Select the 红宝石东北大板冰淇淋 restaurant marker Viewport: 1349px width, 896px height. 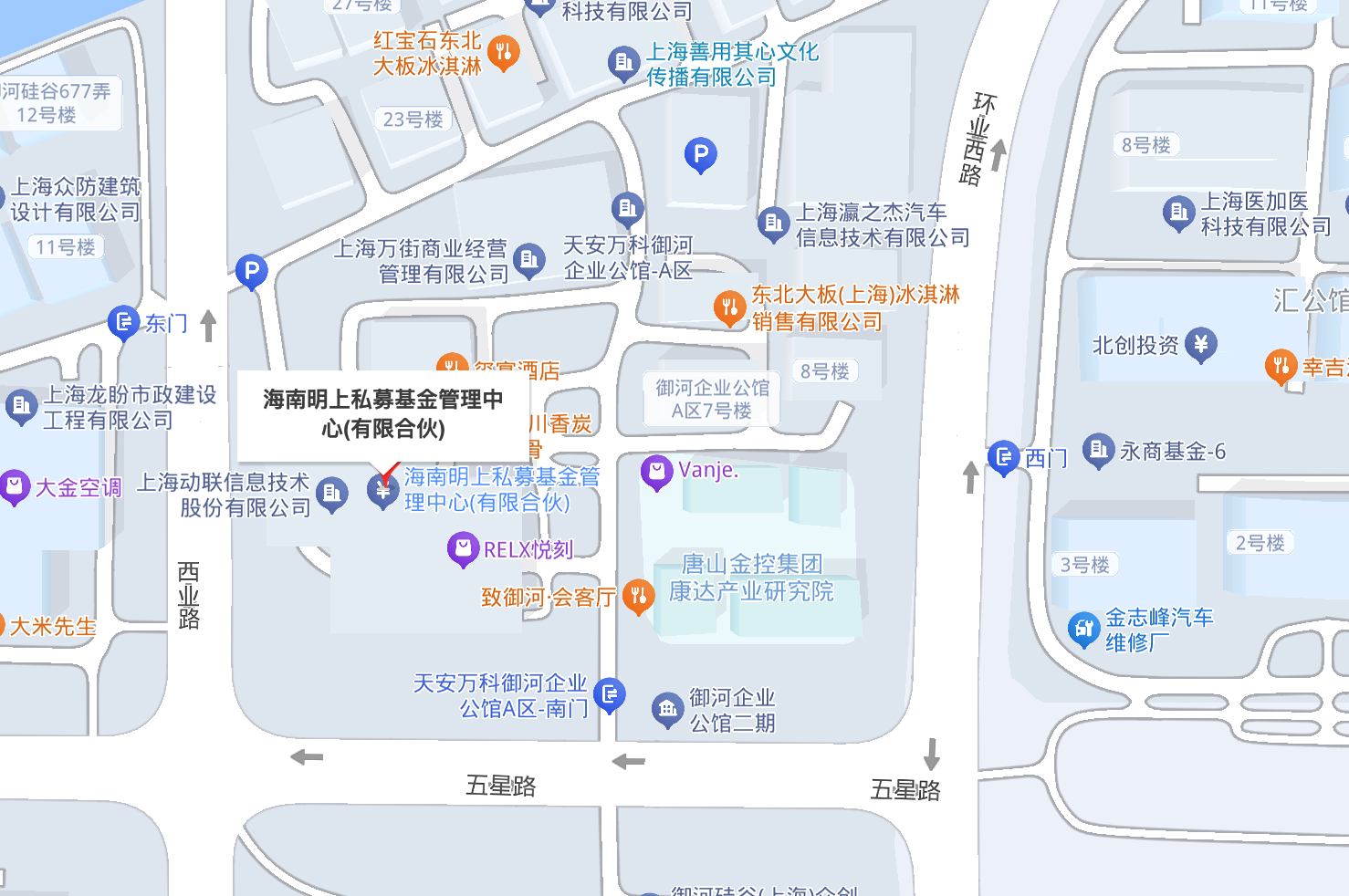tap(503, 52)
